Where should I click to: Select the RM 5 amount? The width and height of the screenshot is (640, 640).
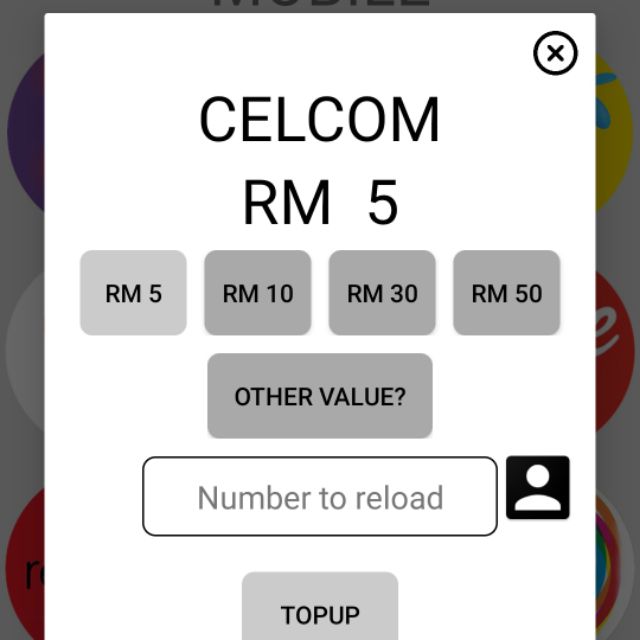coord(133,293)
